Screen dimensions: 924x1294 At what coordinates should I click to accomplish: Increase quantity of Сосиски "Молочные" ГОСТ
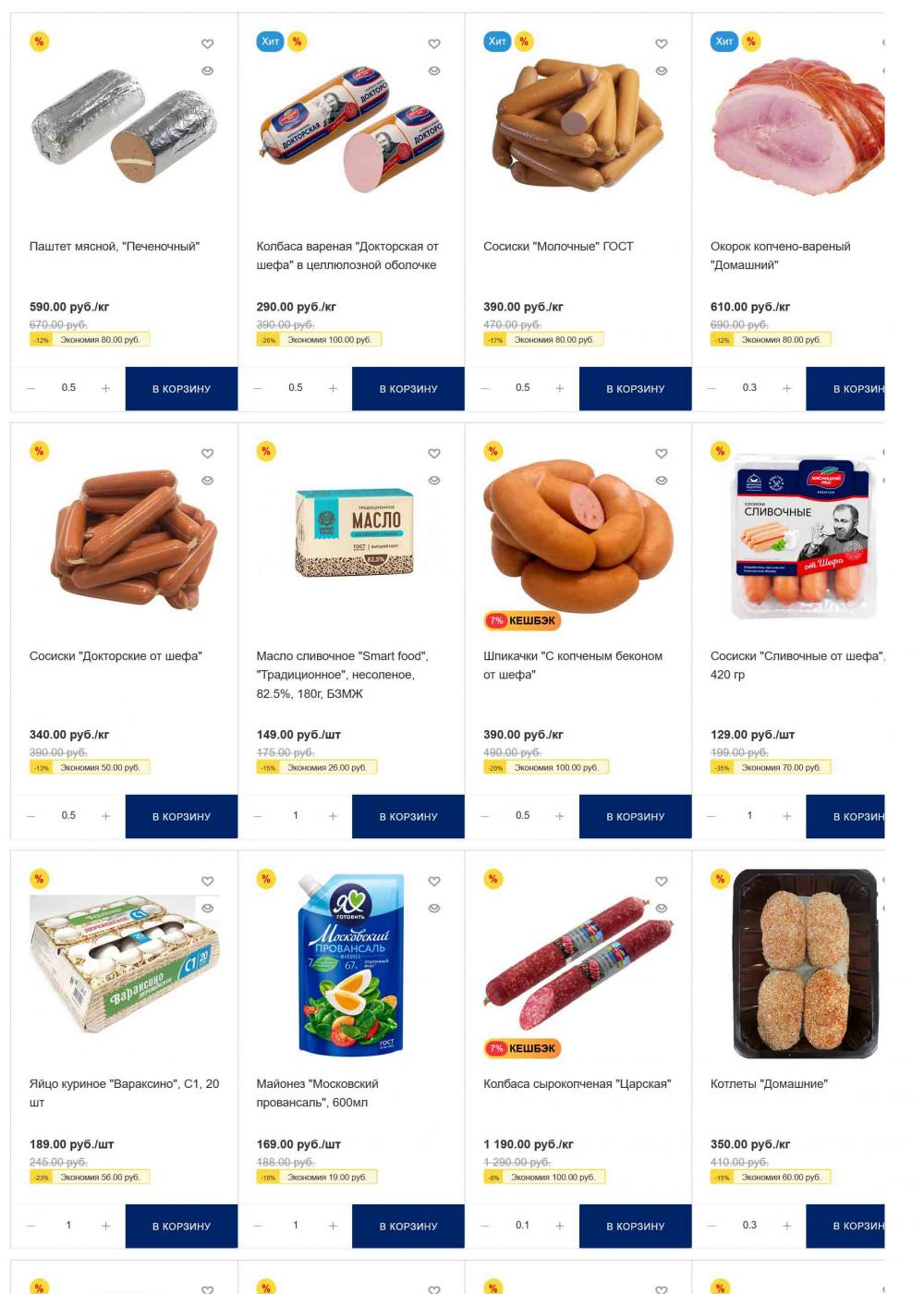point(559,388)
